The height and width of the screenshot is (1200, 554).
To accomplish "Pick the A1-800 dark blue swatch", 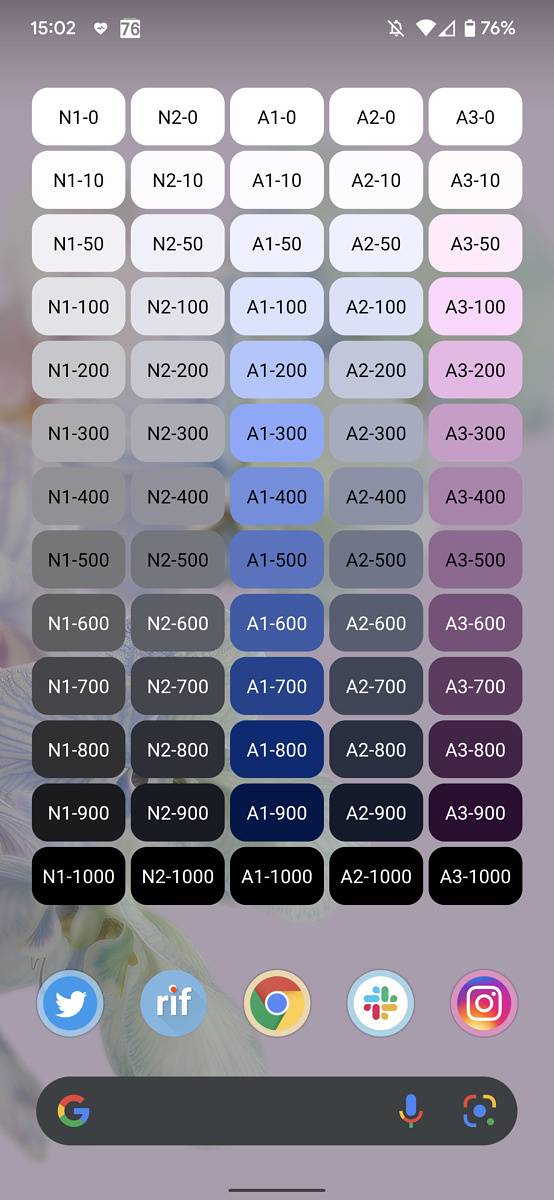I will pyautogui.click(x=277, y=749).
